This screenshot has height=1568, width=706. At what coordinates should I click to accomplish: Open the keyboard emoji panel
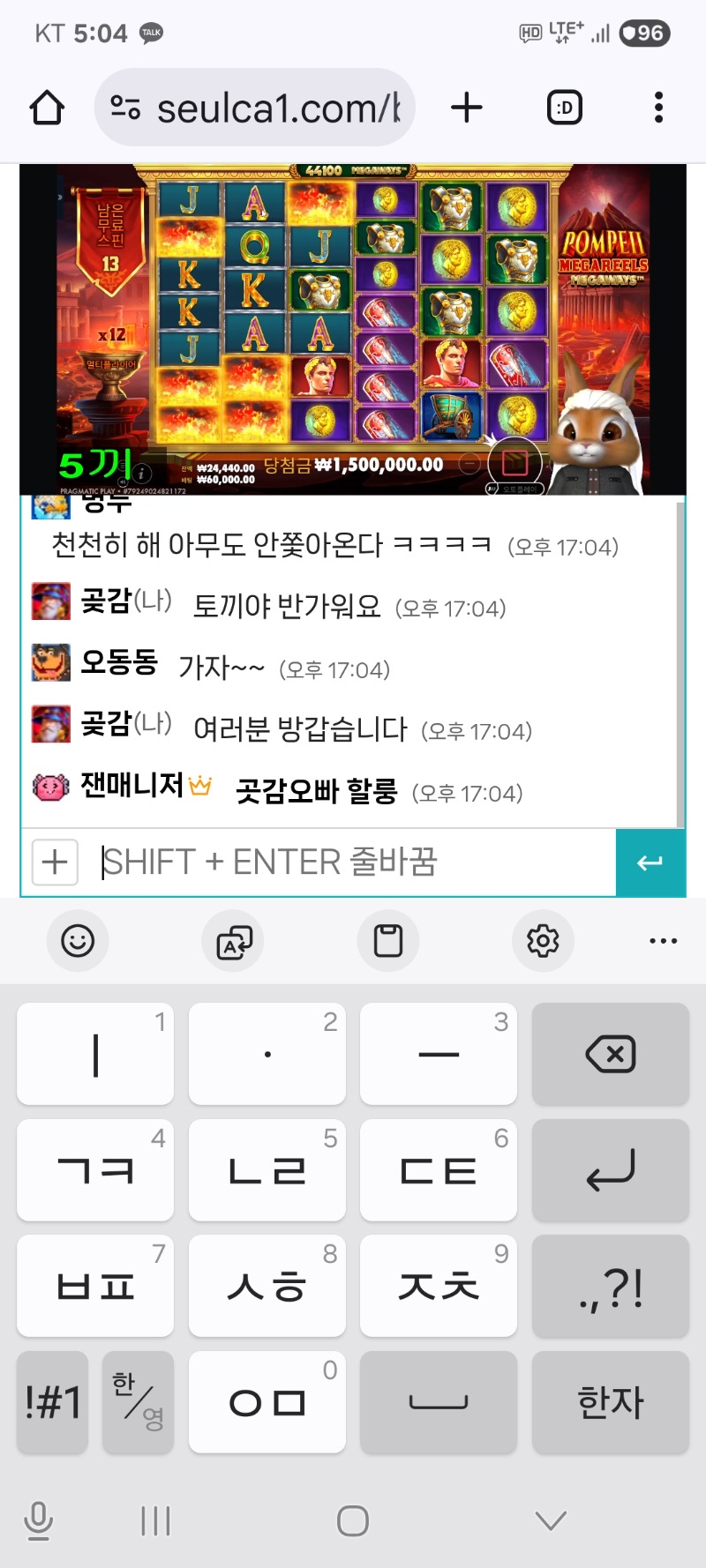(x=78, y=941)
